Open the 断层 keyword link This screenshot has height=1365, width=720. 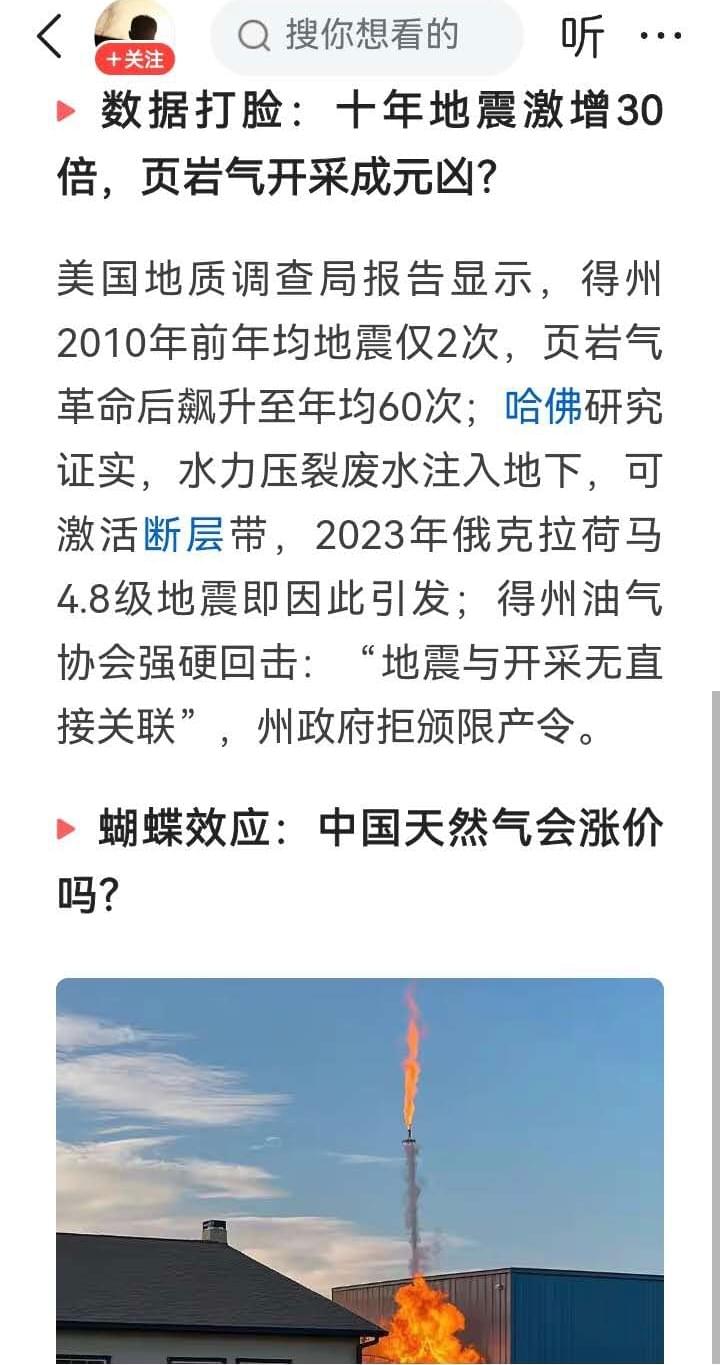(183, 536)
